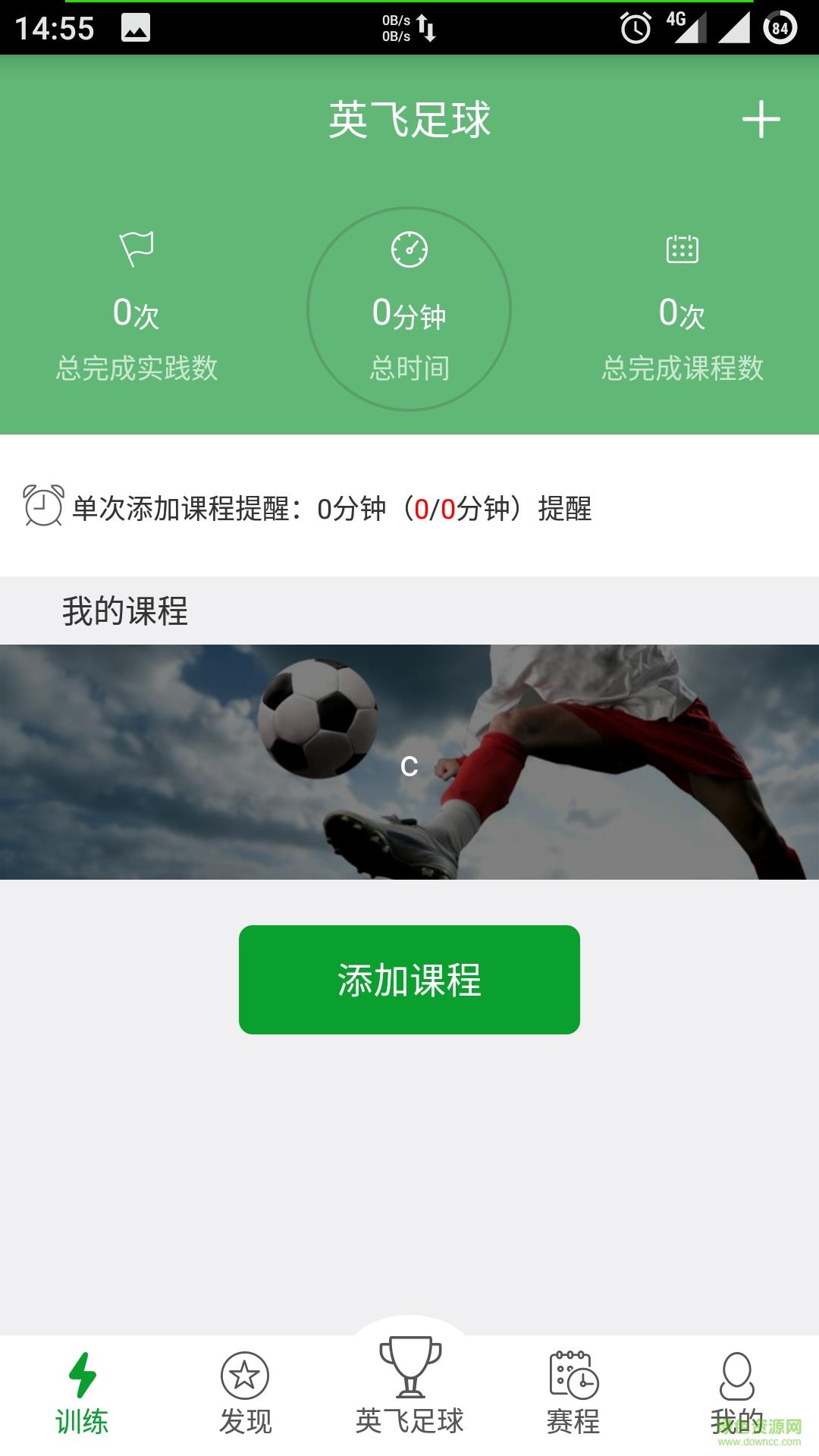Open the 英飞足球 trophy tab
The height and width of the screenshot is (1456, 819).
(x=409, y=1386)
